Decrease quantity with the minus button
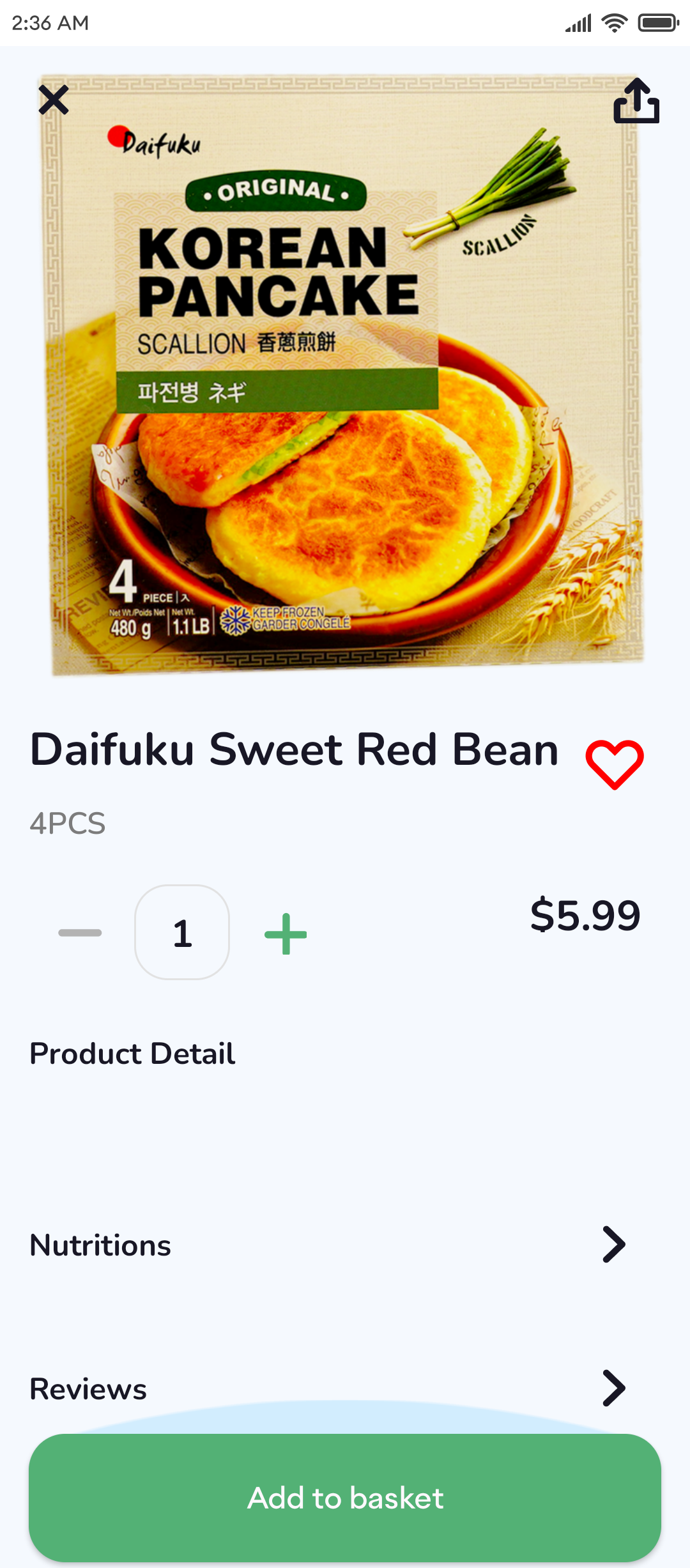Screen dimensions: 690x1568 coord(80,933)
